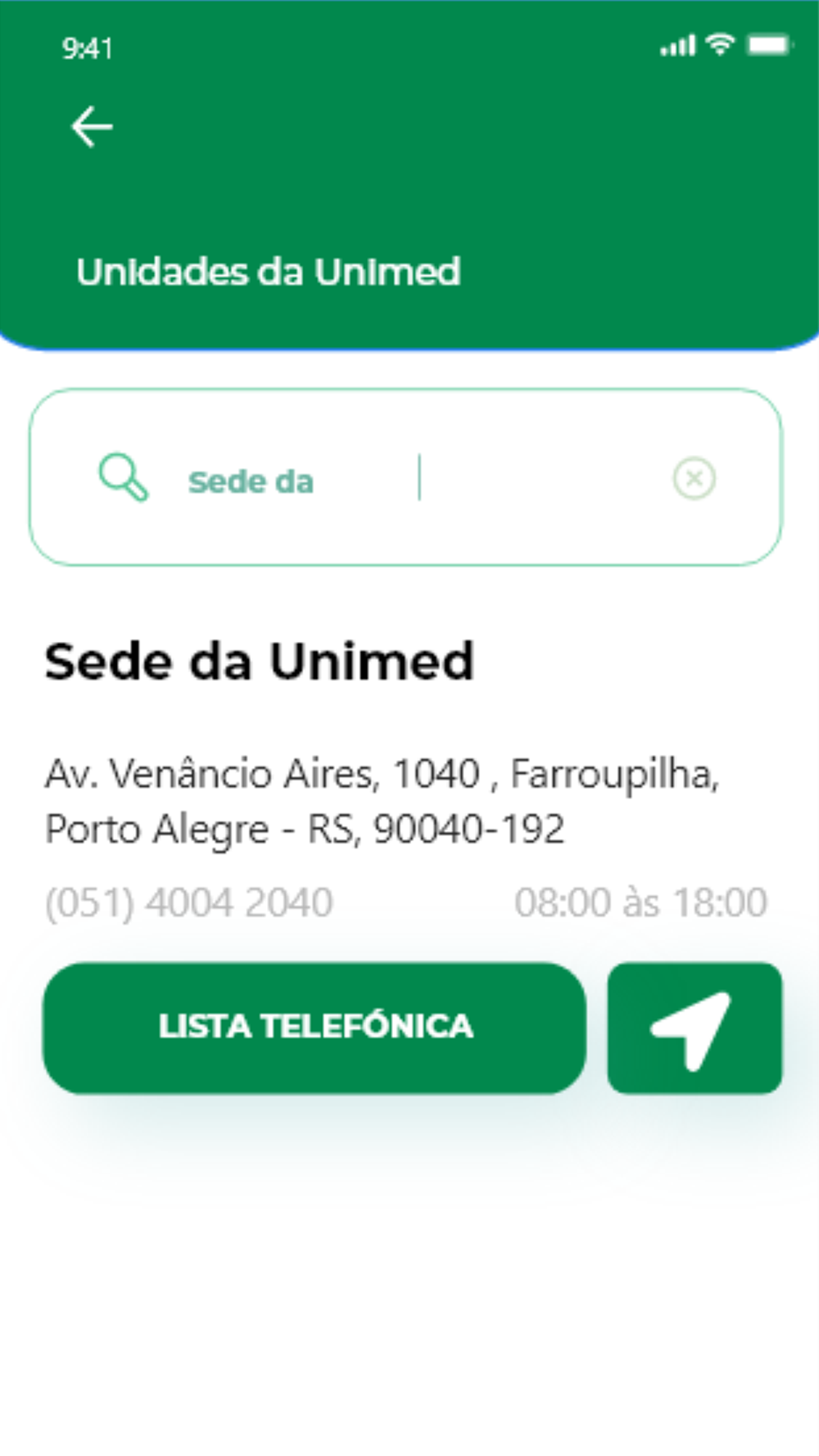Clear the search text with the X icon
The height and width of the screenshot is (1456, 819).
coord(694,478)
